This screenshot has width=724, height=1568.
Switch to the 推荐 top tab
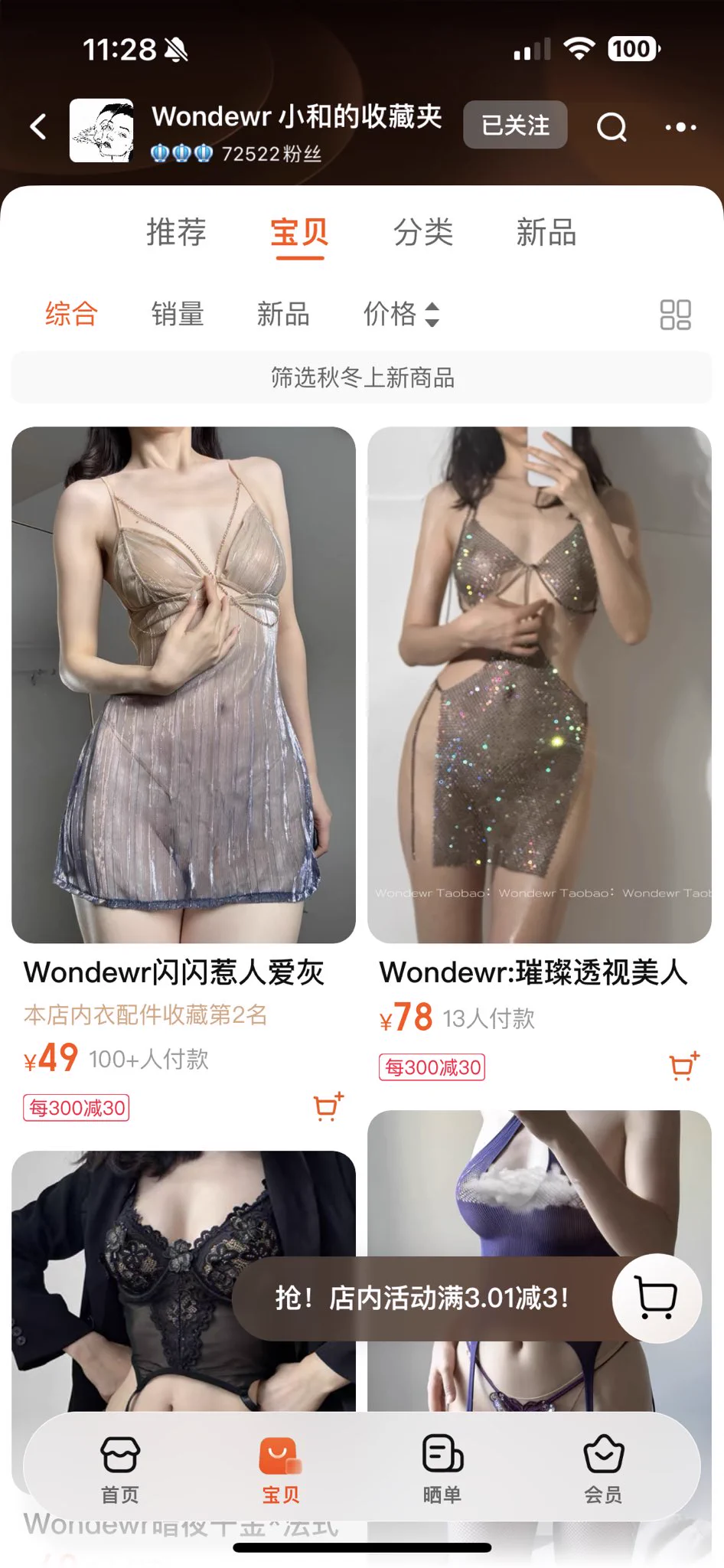pyautogui.click(x=176, y=233)
